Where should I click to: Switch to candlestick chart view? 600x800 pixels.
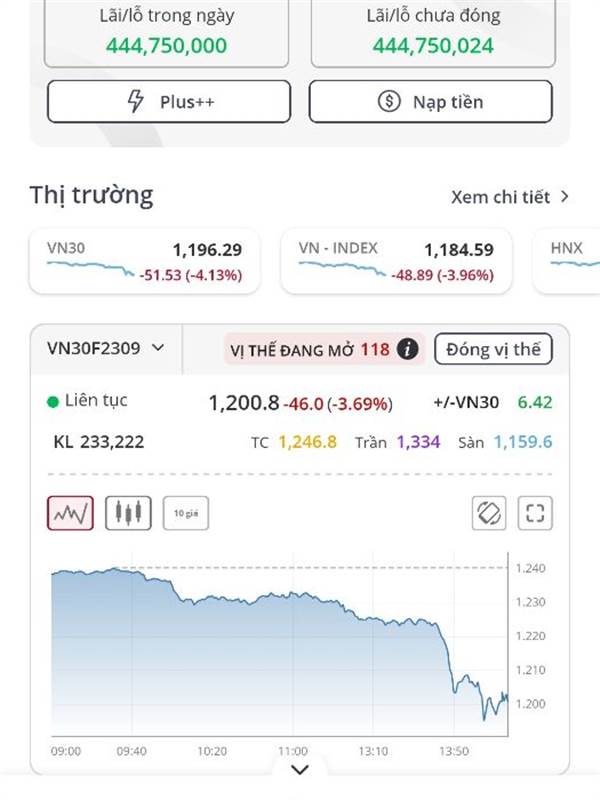pos(128,513)
